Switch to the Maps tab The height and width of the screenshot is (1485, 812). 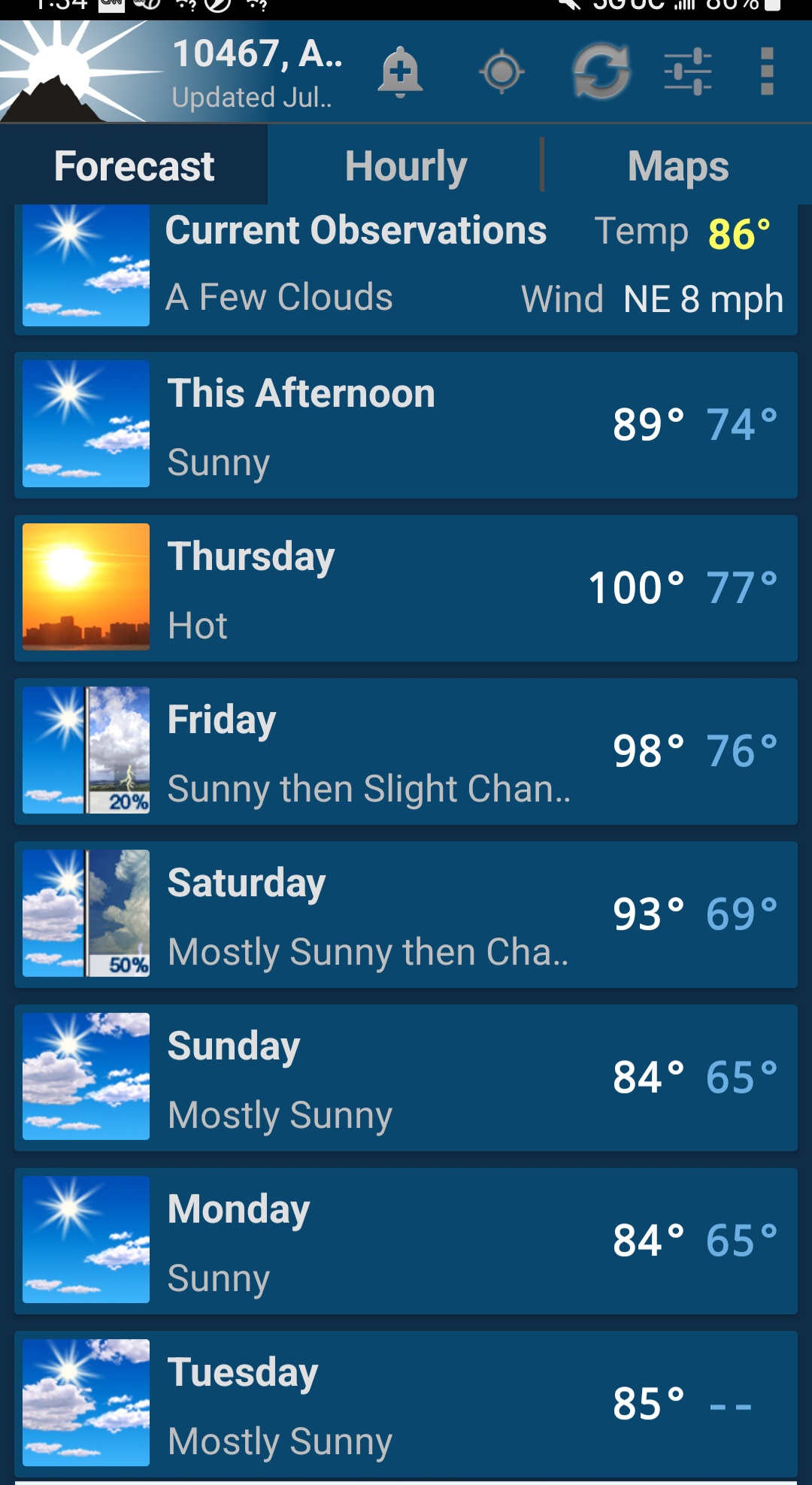tap(677, 165)
